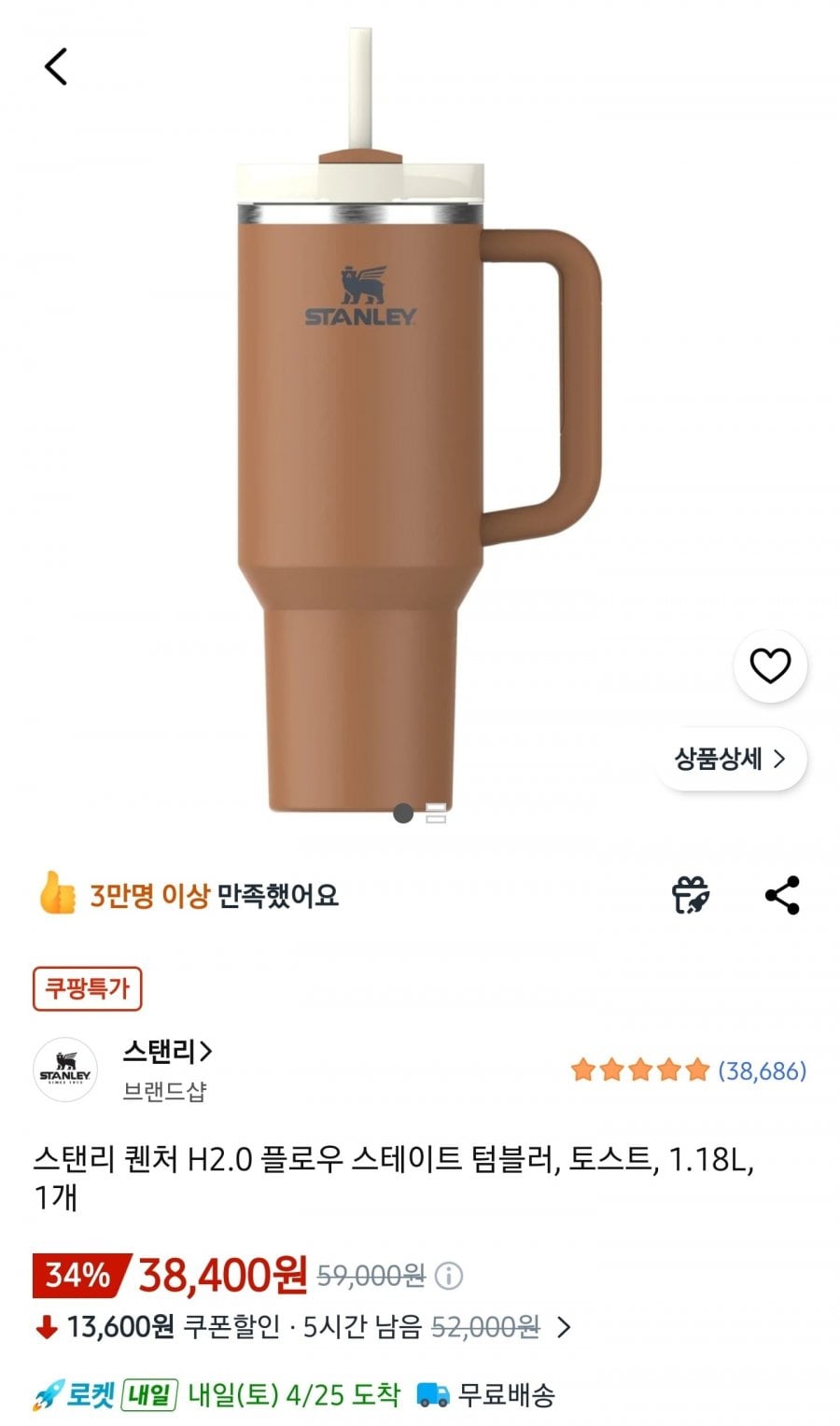The width and height of the screenshot is (840, 1426).
Task: Expand the 13,600원 coupon discount details
Action: (x=563, y=1327)
